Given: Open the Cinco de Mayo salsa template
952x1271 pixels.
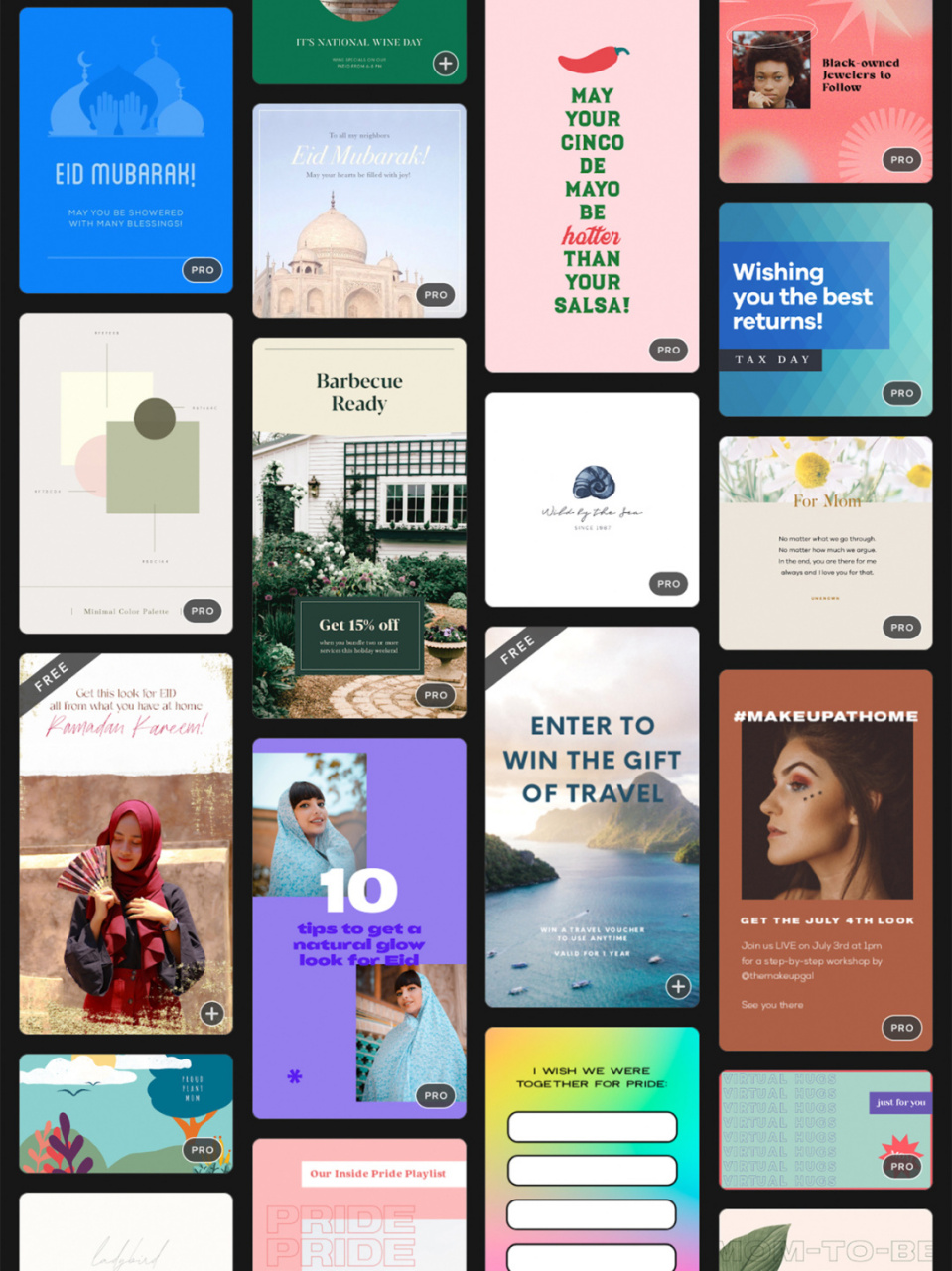Looking at the screenshot, I should tap(592, 189).
